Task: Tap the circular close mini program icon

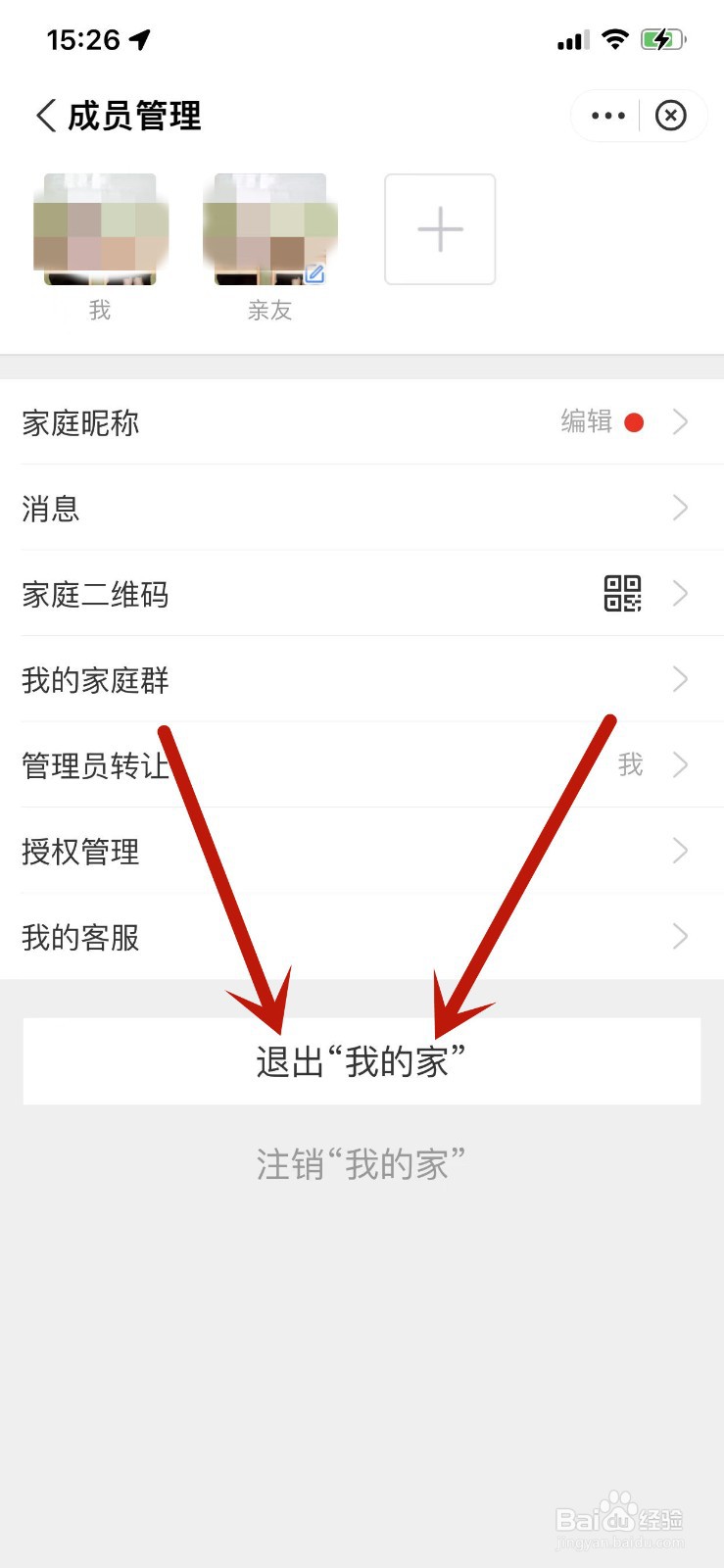Action: pyautogui.click(x=670, y=115)
